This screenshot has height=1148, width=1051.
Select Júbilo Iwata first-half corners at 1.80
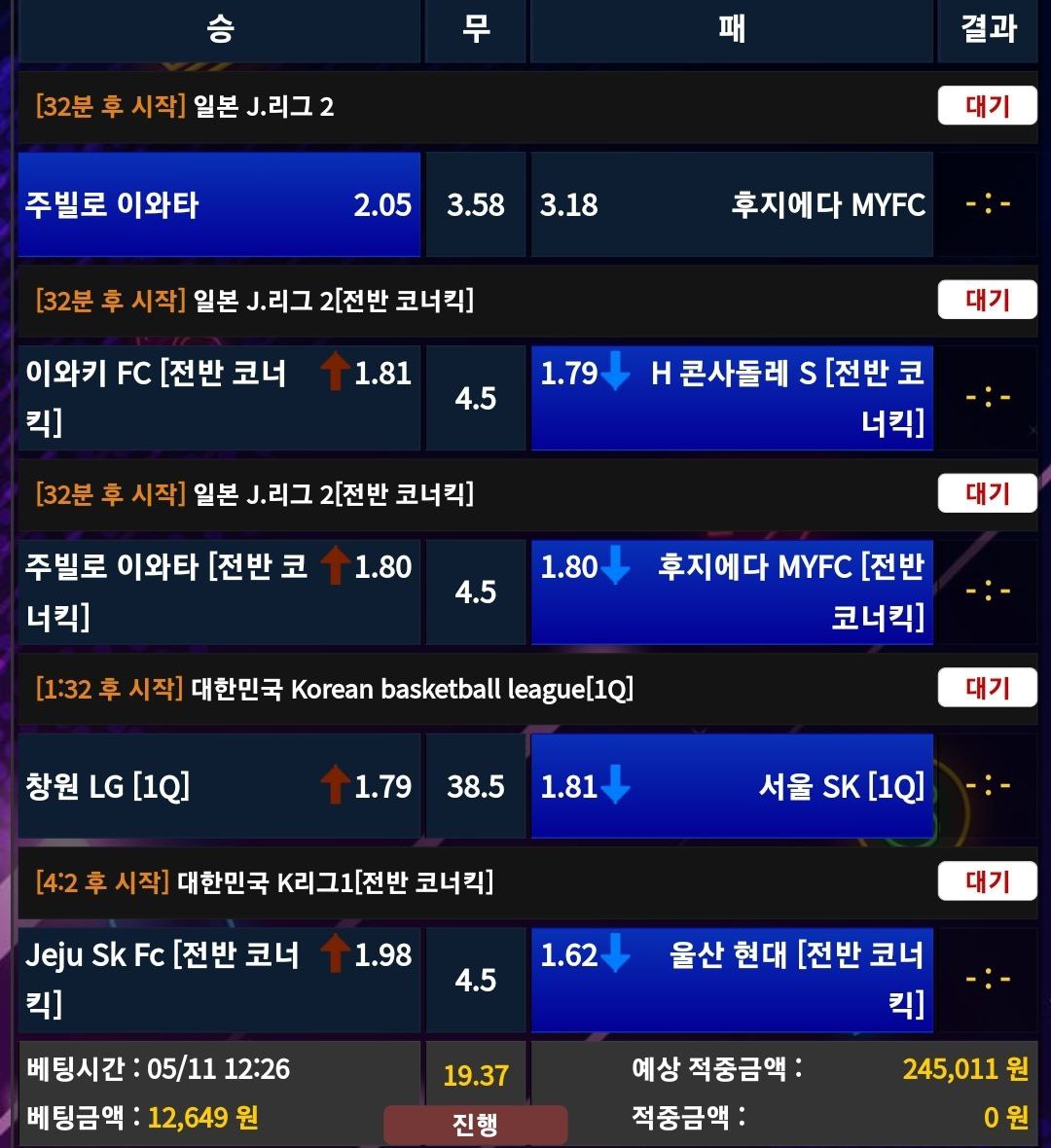tap(219, 592)
